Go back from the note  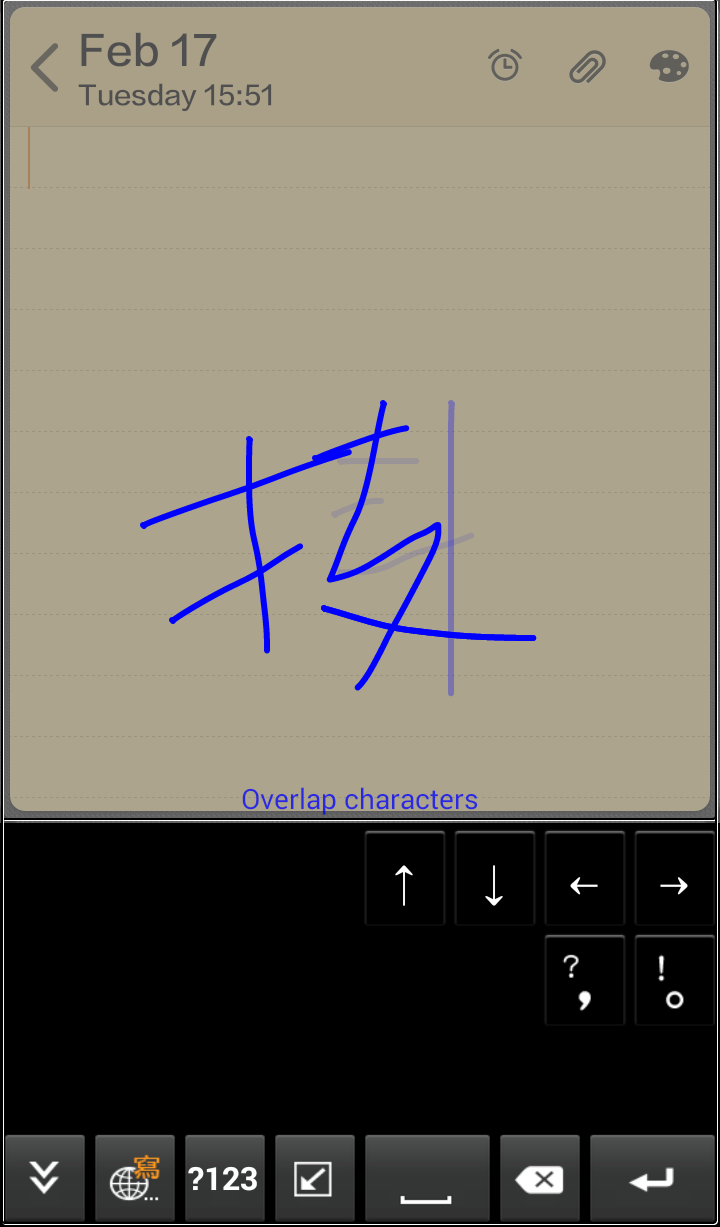pyautogui.click(x=45, y=69)
